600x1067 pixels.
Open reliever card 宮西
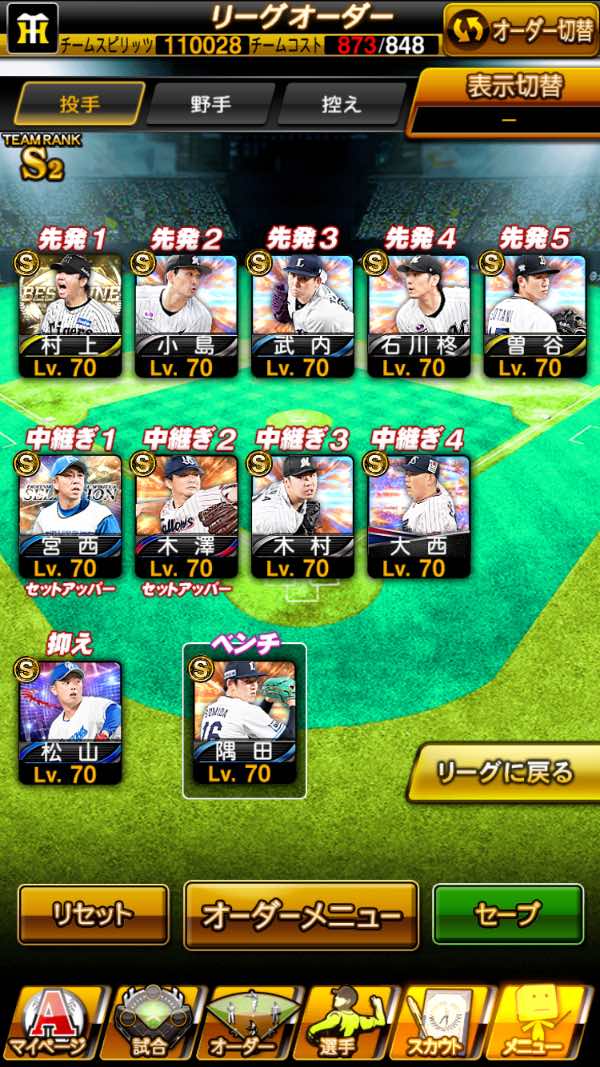pos(70,516)
